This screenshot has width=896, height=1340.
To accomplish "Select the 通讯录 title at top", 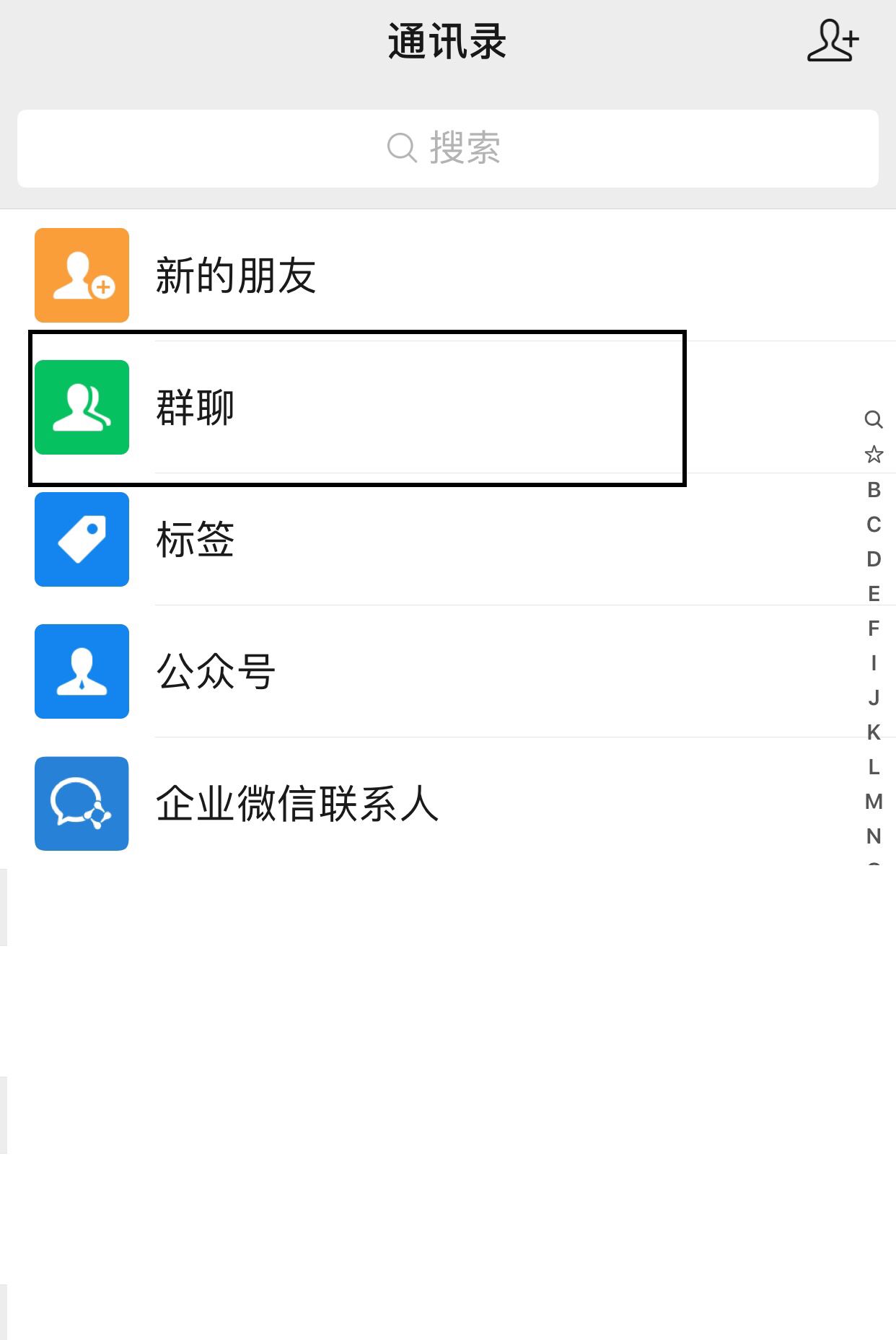I will tap(447, 41).
